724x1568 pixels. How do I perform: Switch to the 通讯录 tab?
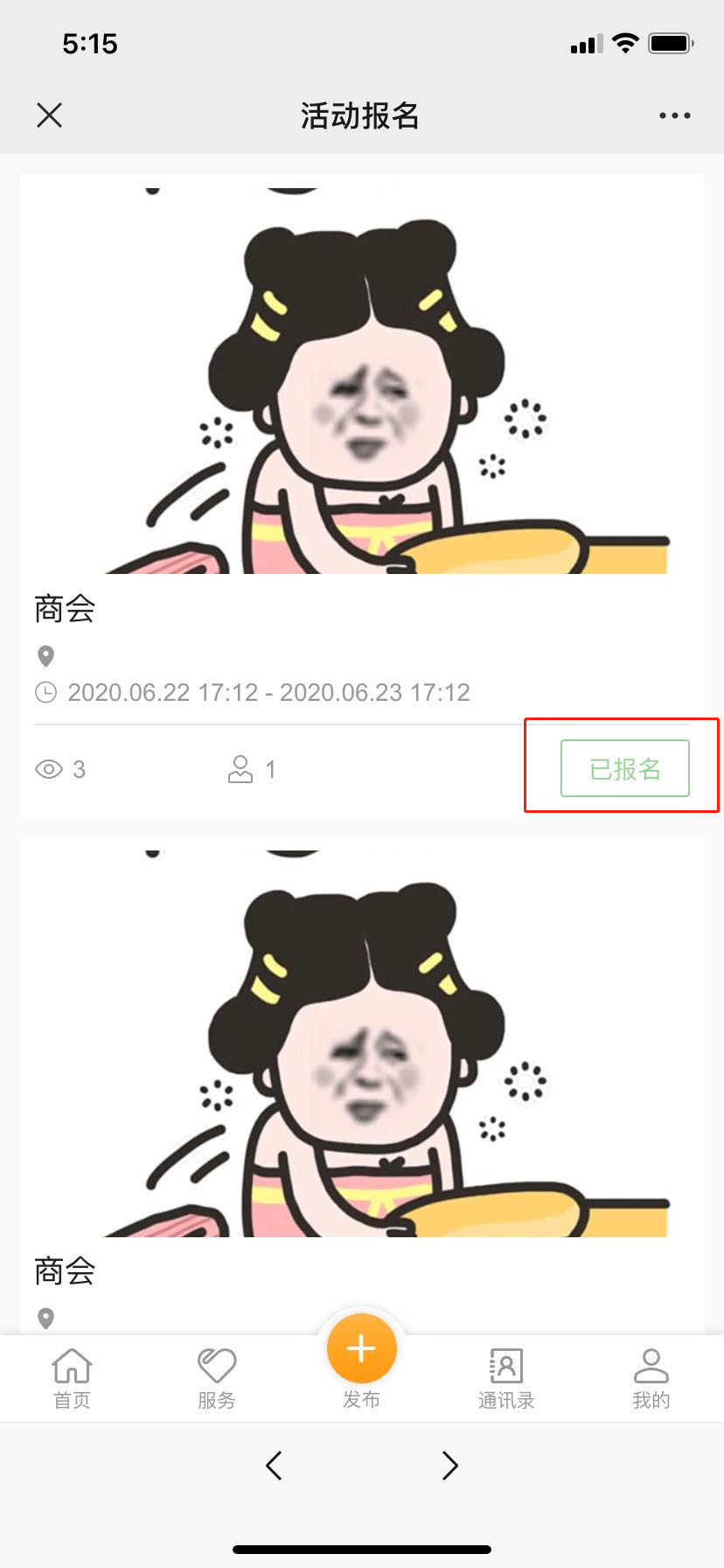[x=506, y=1377]
